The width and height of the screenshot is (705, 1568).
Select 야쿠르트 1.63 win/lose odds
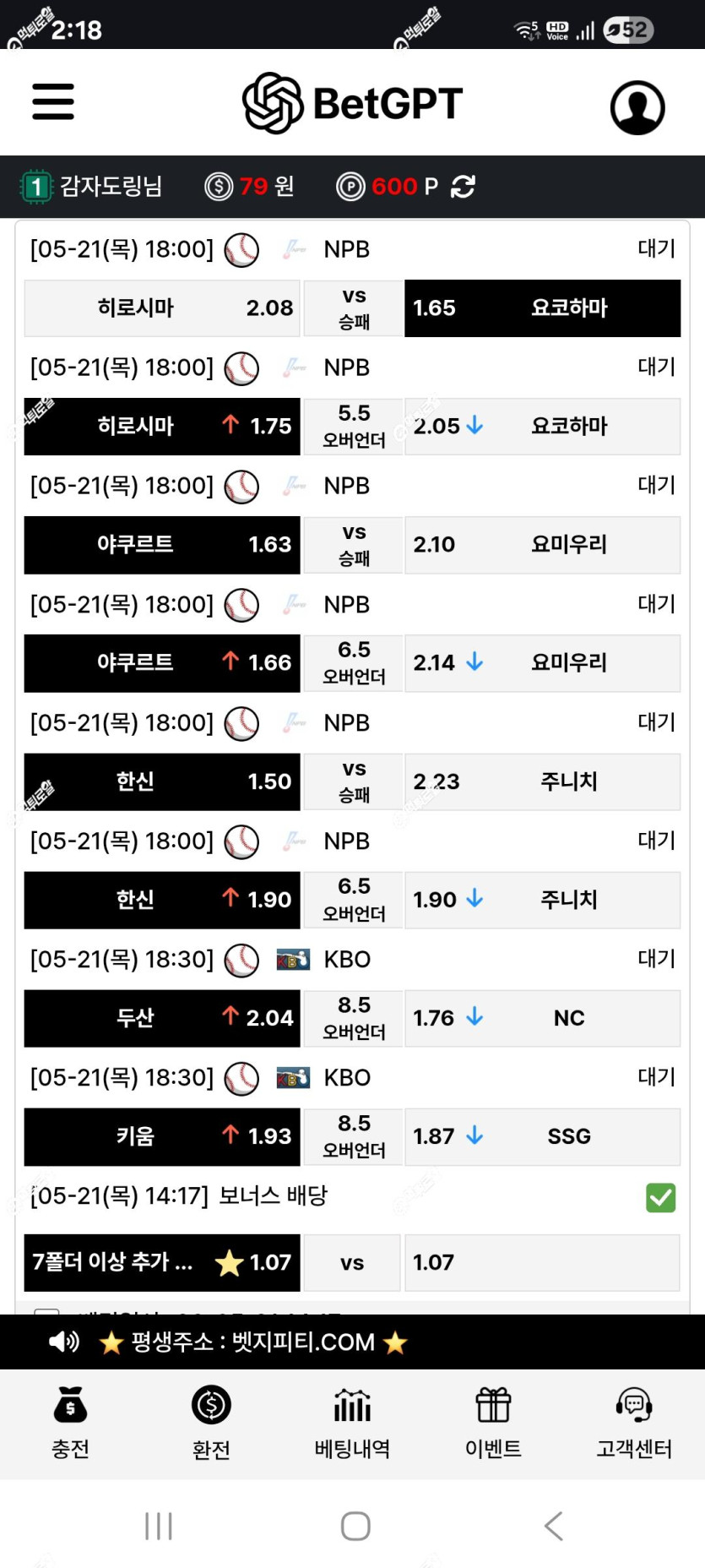pyautogui.click(x=162, y=545)
